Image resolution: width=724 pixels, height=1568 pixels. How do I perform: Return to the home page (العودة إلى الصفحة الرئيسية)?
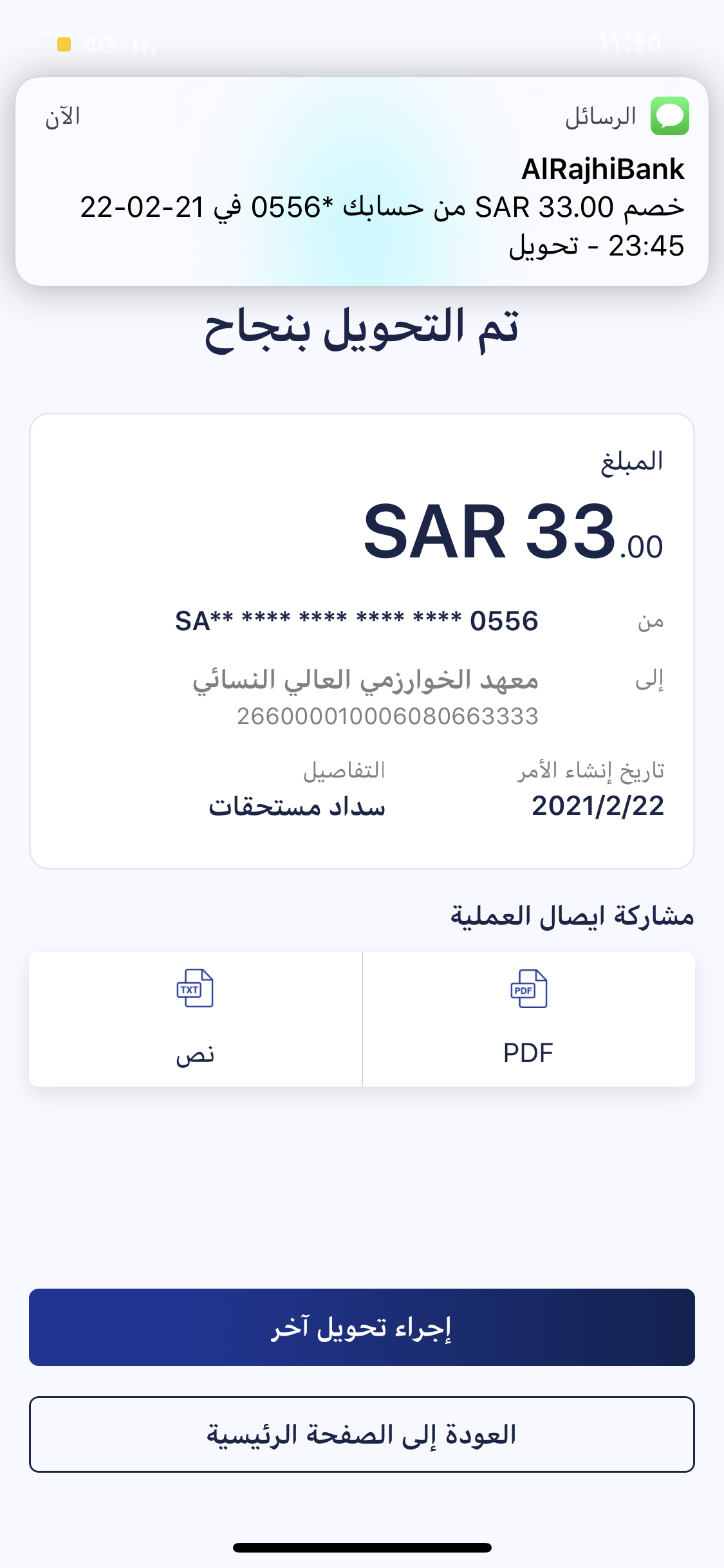[x=362, y=1434]
